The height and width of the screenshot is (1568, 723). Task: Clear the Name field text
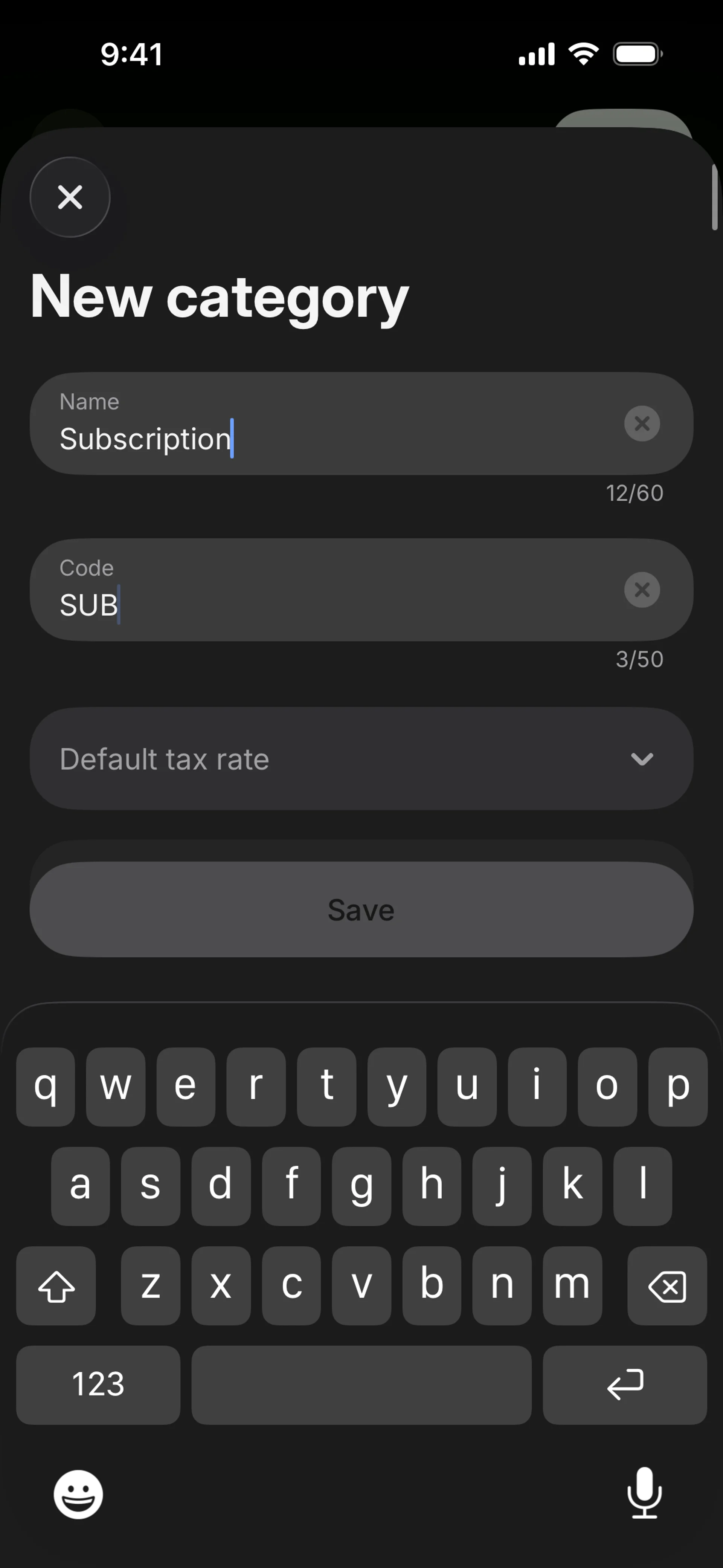[x=641, y=424]
